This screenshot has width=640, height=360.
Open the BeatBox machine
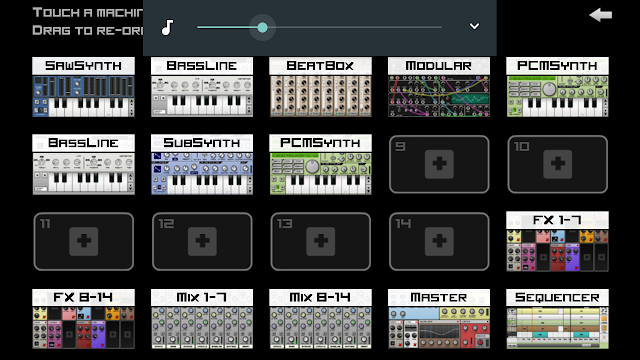click(320, 87)
